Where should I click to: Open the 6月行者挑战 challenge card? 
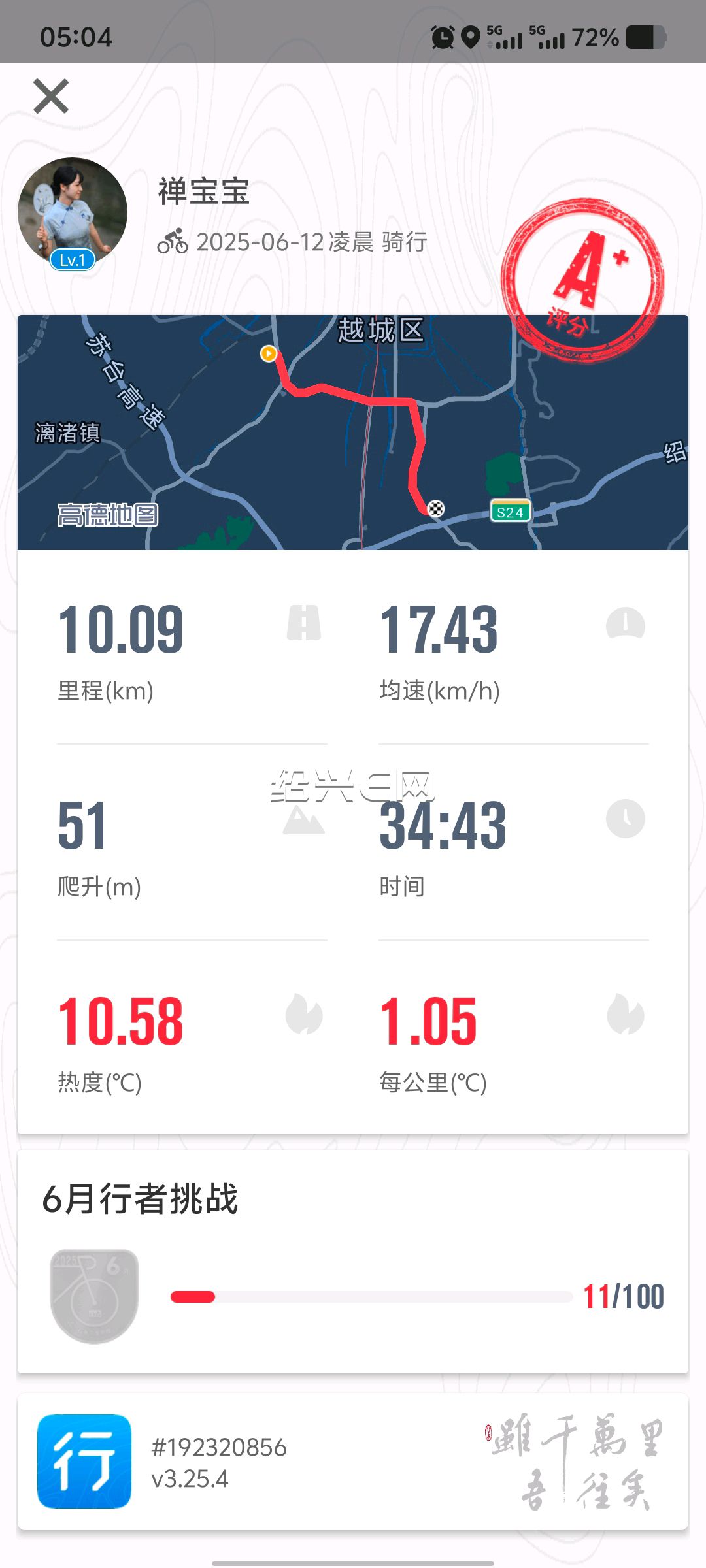(353, 1262)
